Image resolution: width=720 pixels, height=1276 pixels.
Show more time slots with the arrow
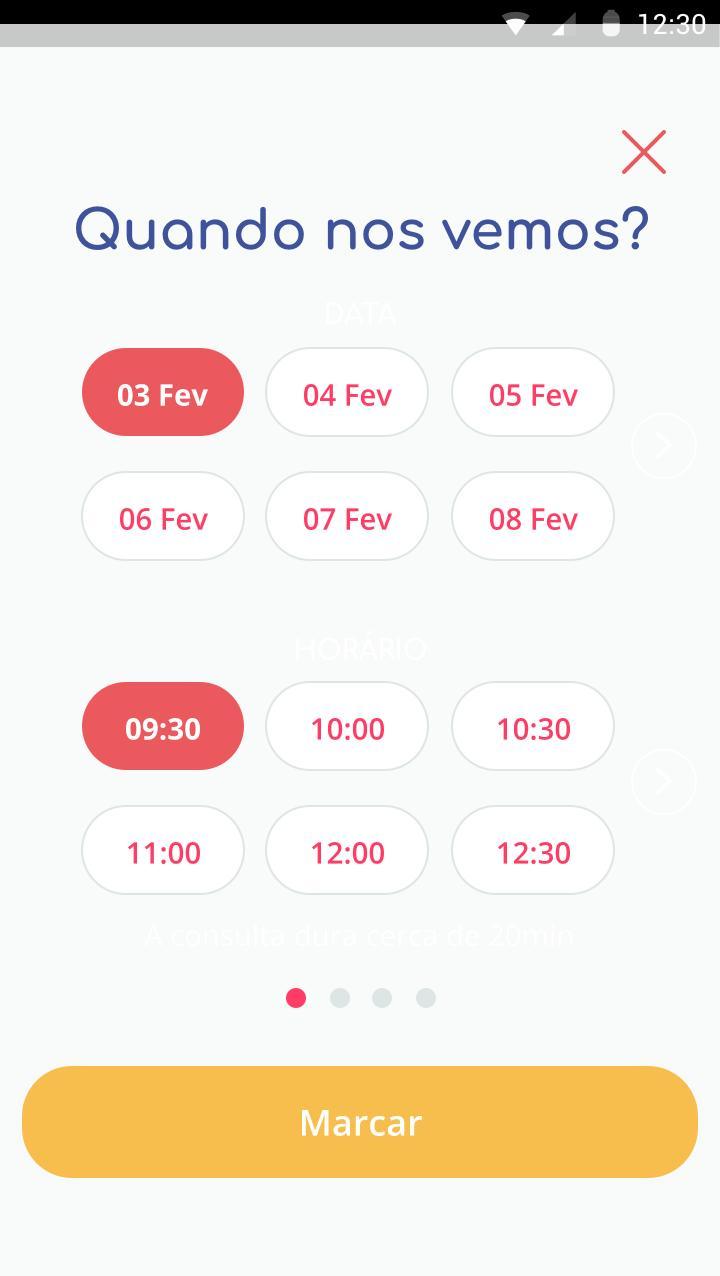tap(663, 781)
